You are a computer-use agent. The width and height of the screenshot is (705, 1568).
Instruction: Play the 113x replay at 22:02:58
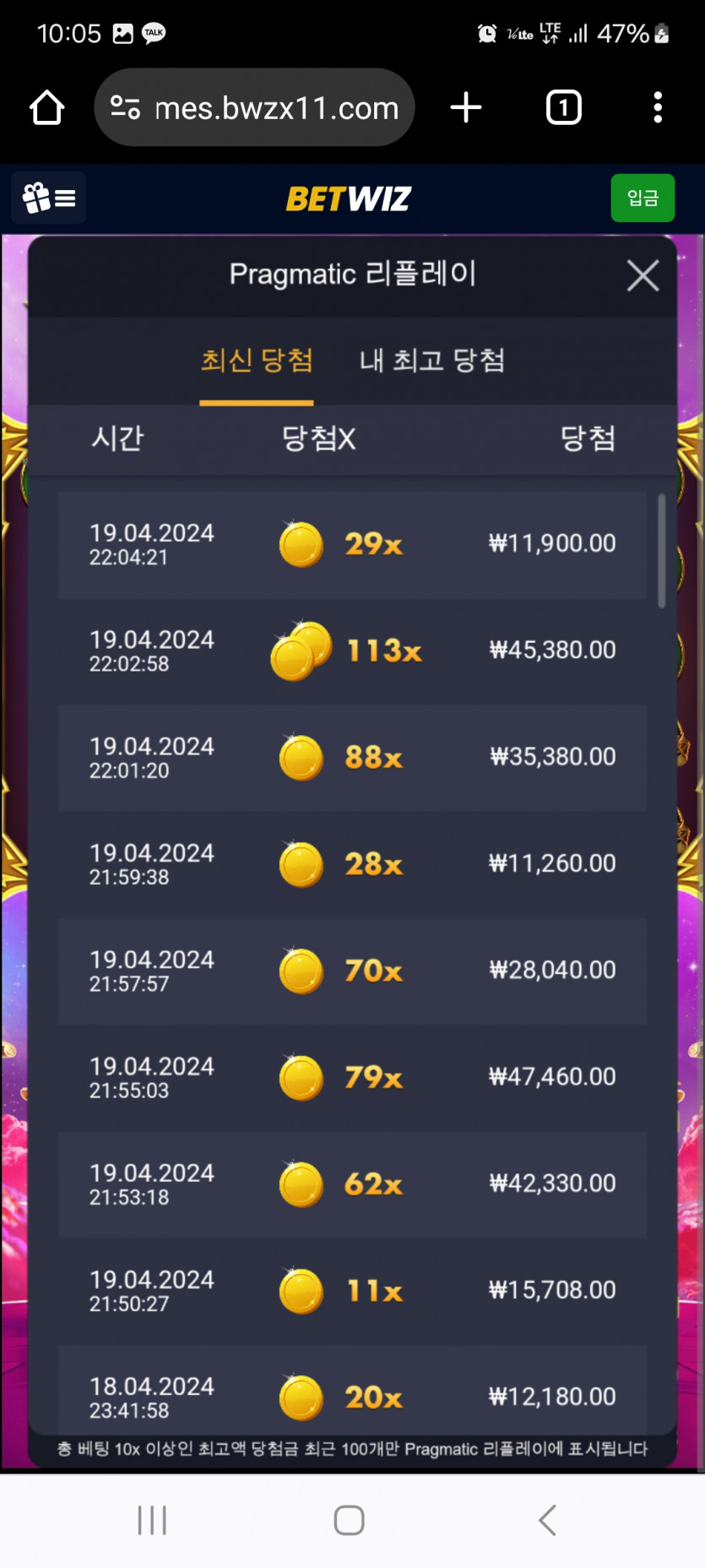point(352,651)
